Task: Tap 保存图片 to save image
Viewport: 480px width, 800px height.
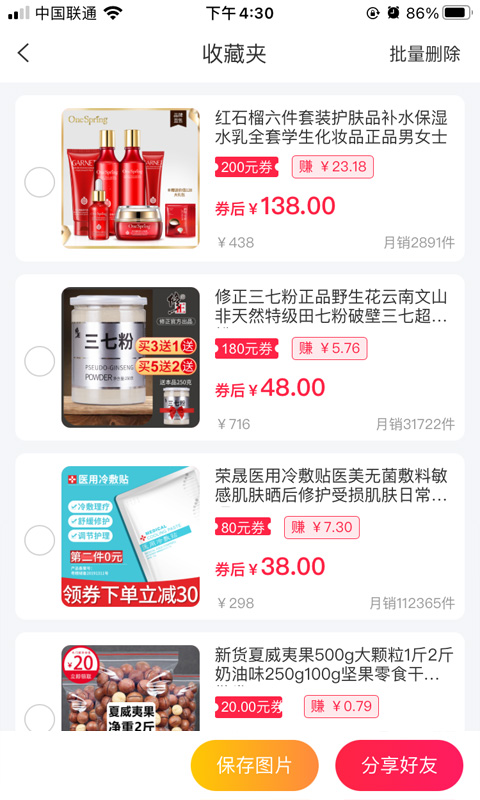Action: [255, 765]
